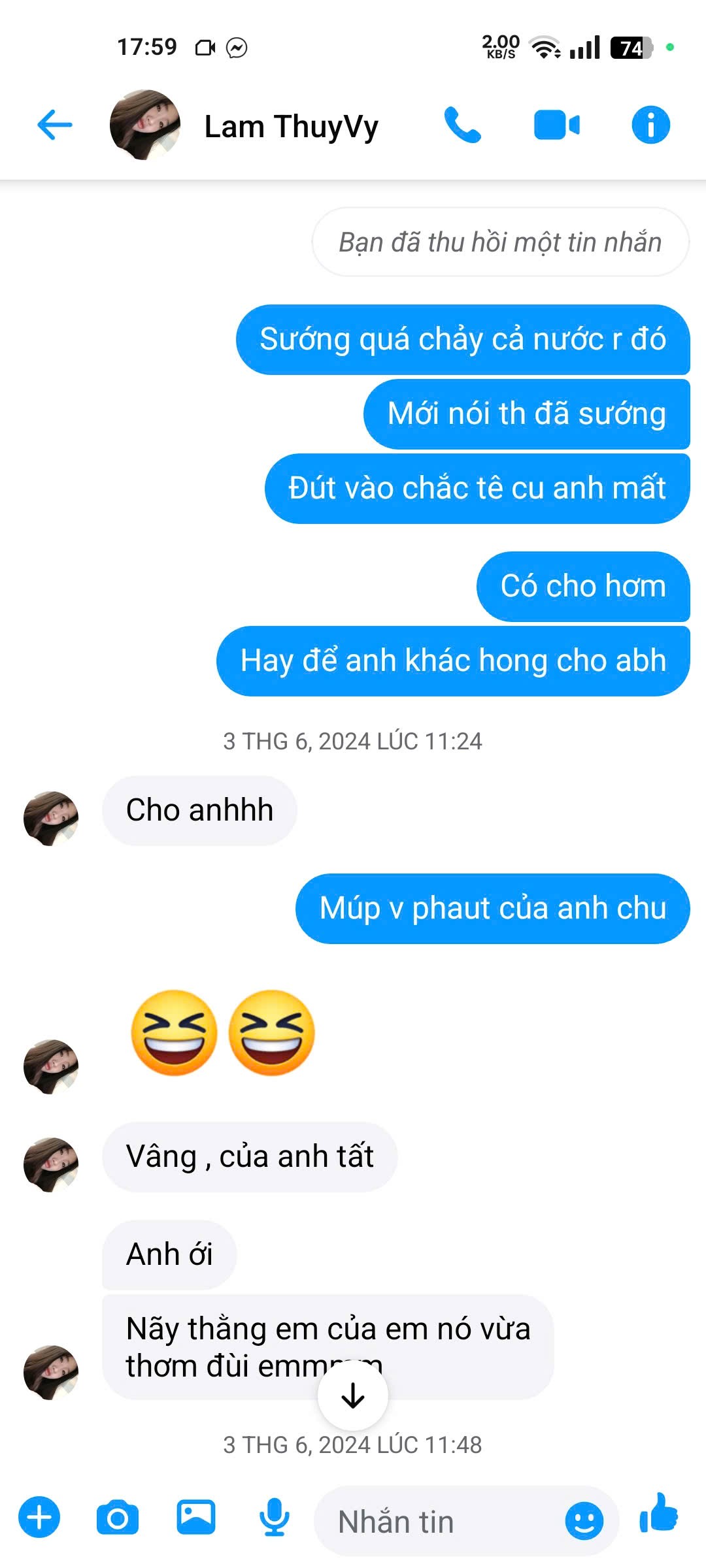Focus the Nhắn tin message field

click(438, 1522)
